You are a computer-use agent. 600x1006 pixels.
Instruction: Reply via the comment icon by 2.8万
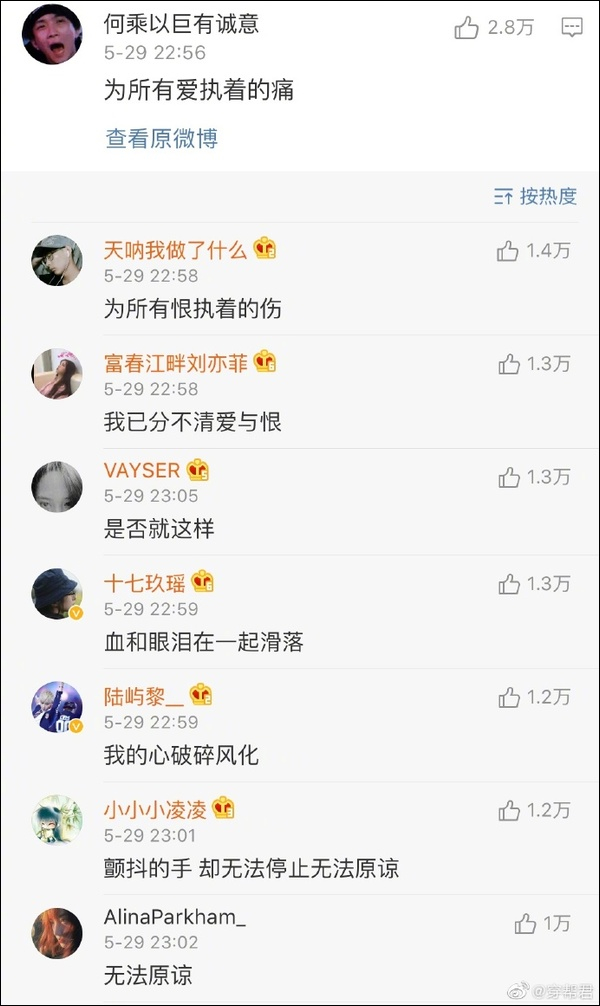tap(572, 28)
